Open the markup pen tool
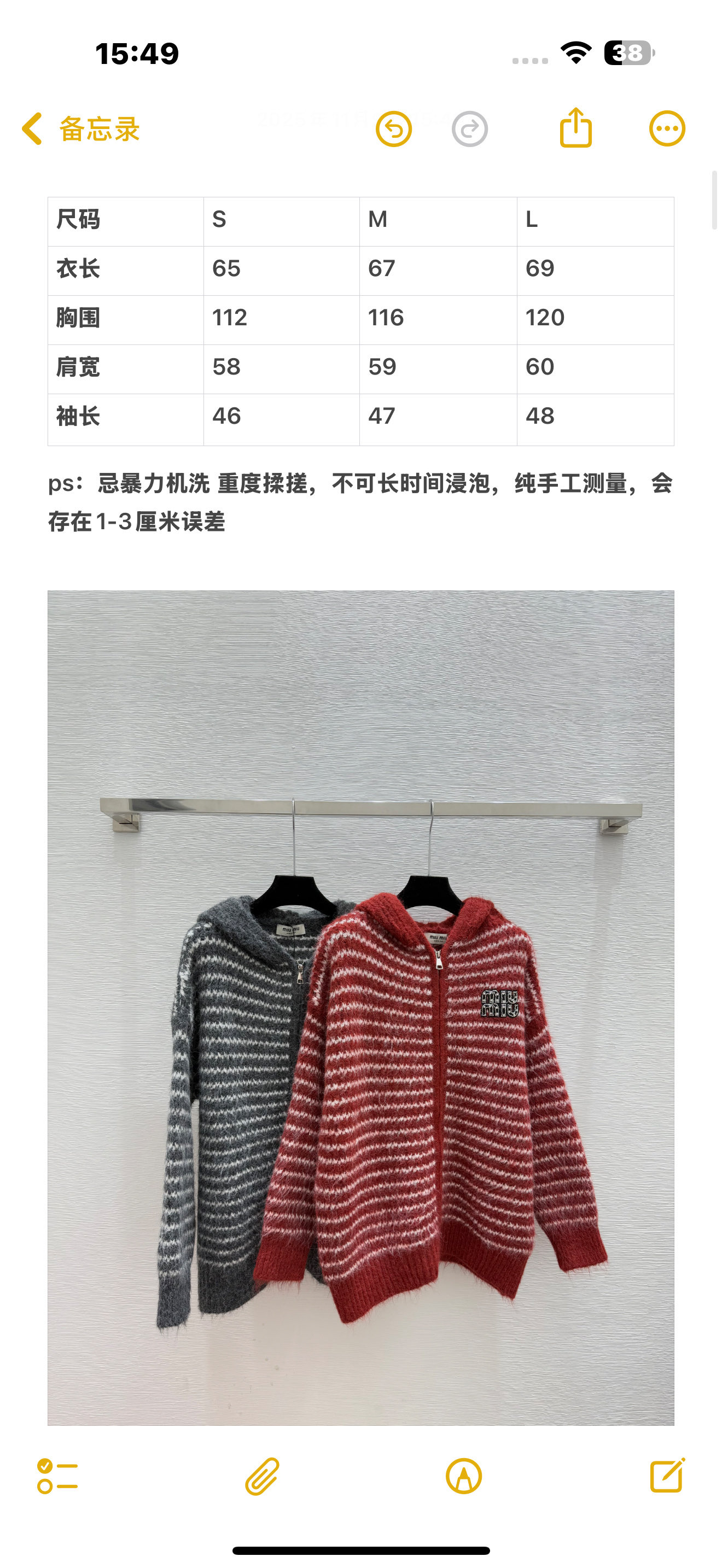The width and height of the screenshot is (722, 1568). 463,1476
